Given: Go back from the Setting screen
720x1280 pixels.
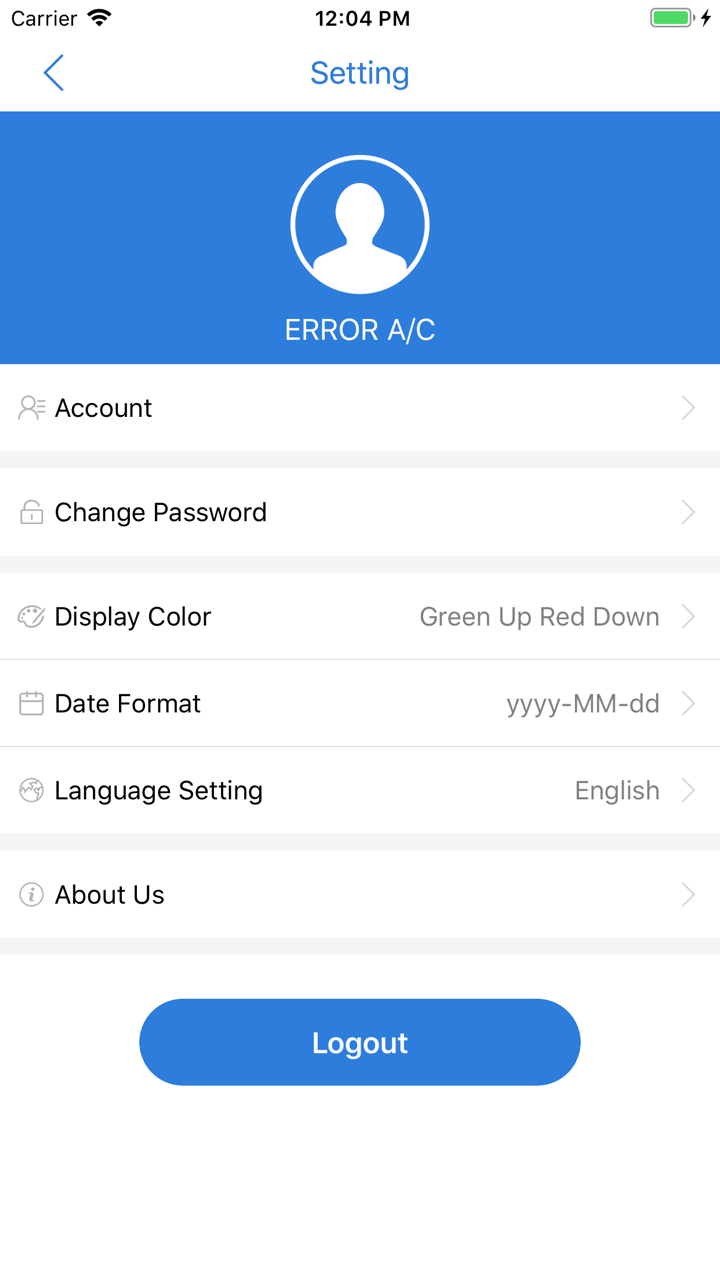Looking at the screenshot, I should click(x=54, y=73).
